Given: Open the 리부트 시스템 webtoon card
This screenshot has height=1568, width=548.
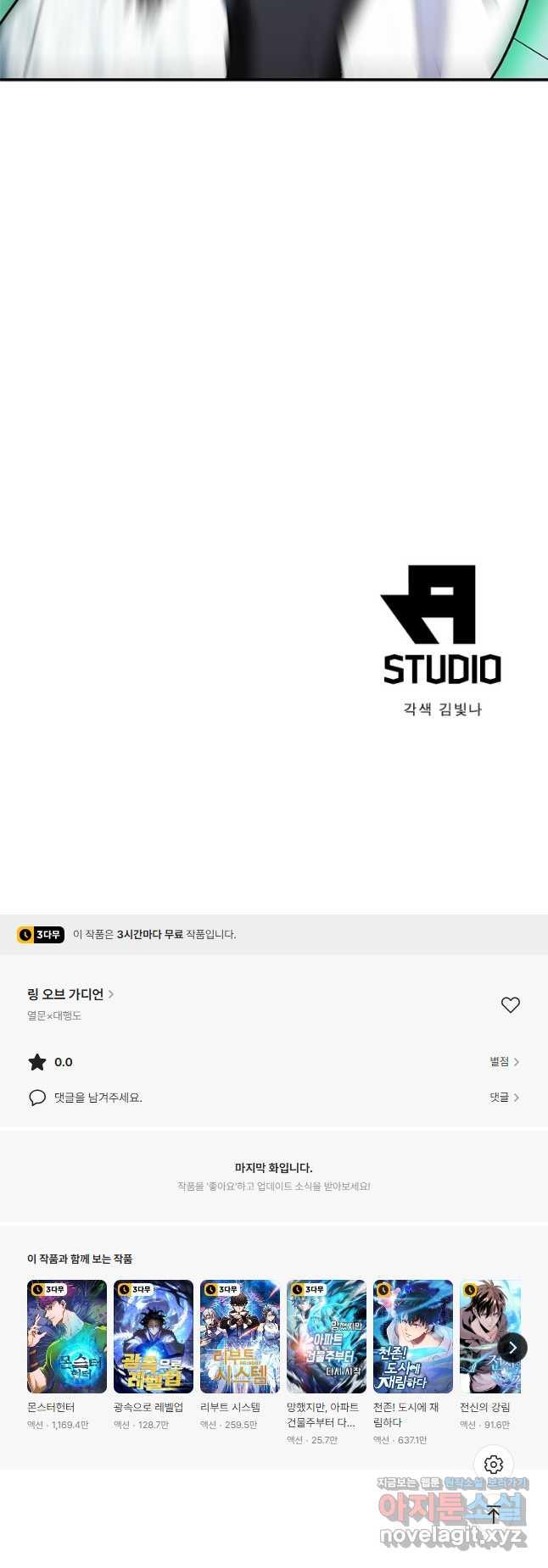Looking at the screenshot, I should coord(239,1337).
